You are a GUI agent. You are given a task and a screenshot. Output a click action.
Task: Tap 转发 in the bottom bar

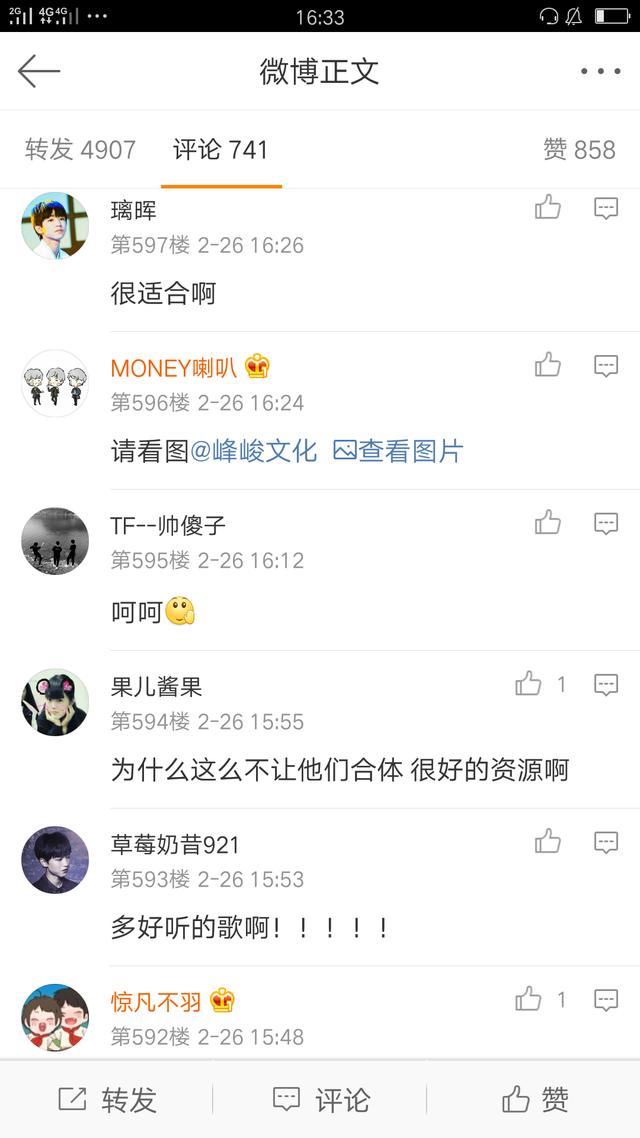coord(107,1100)
